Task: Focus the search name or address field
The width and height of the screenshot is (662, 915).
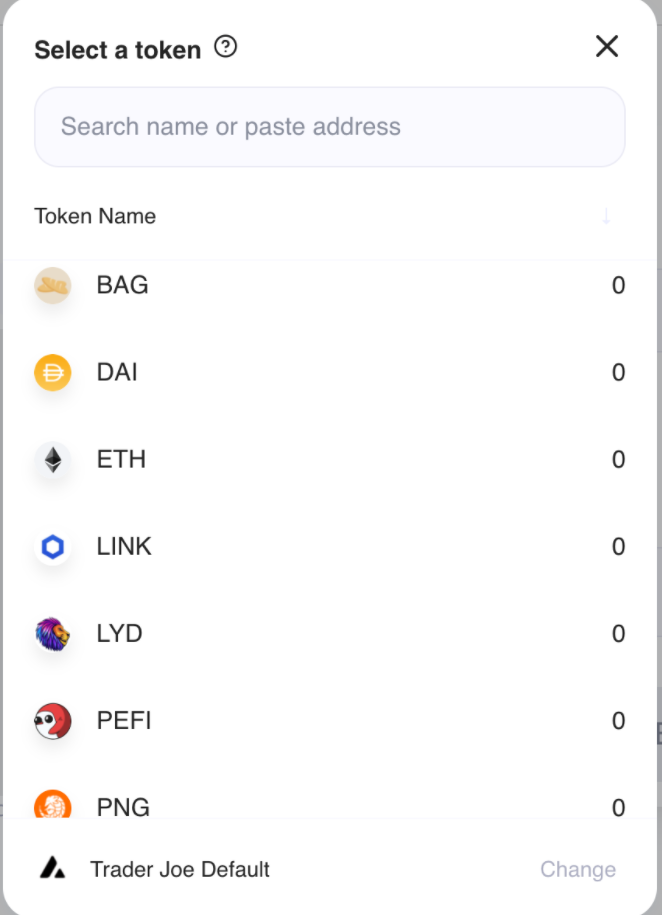Action: click(330, 127)
